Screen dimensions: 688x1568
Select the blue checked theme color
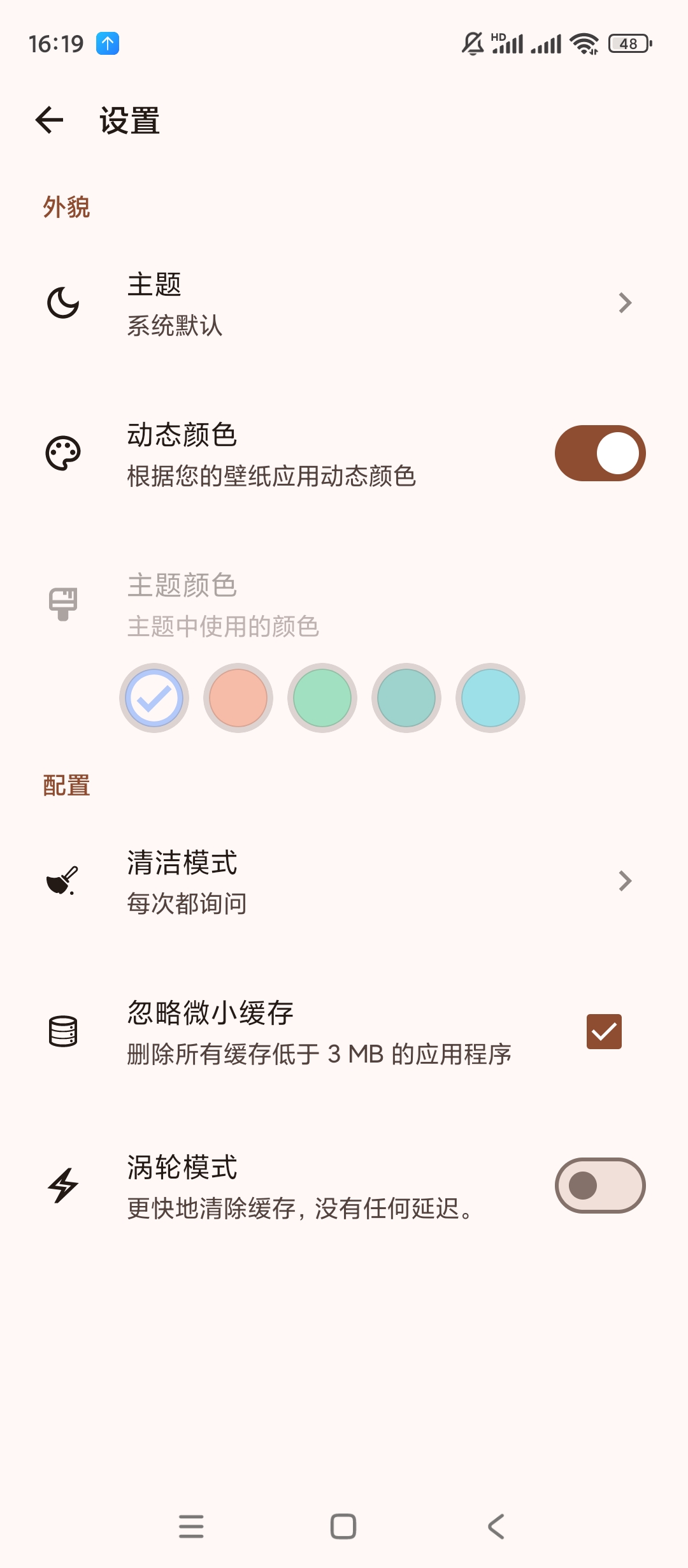pyautogui.click(x=154, y=698)
